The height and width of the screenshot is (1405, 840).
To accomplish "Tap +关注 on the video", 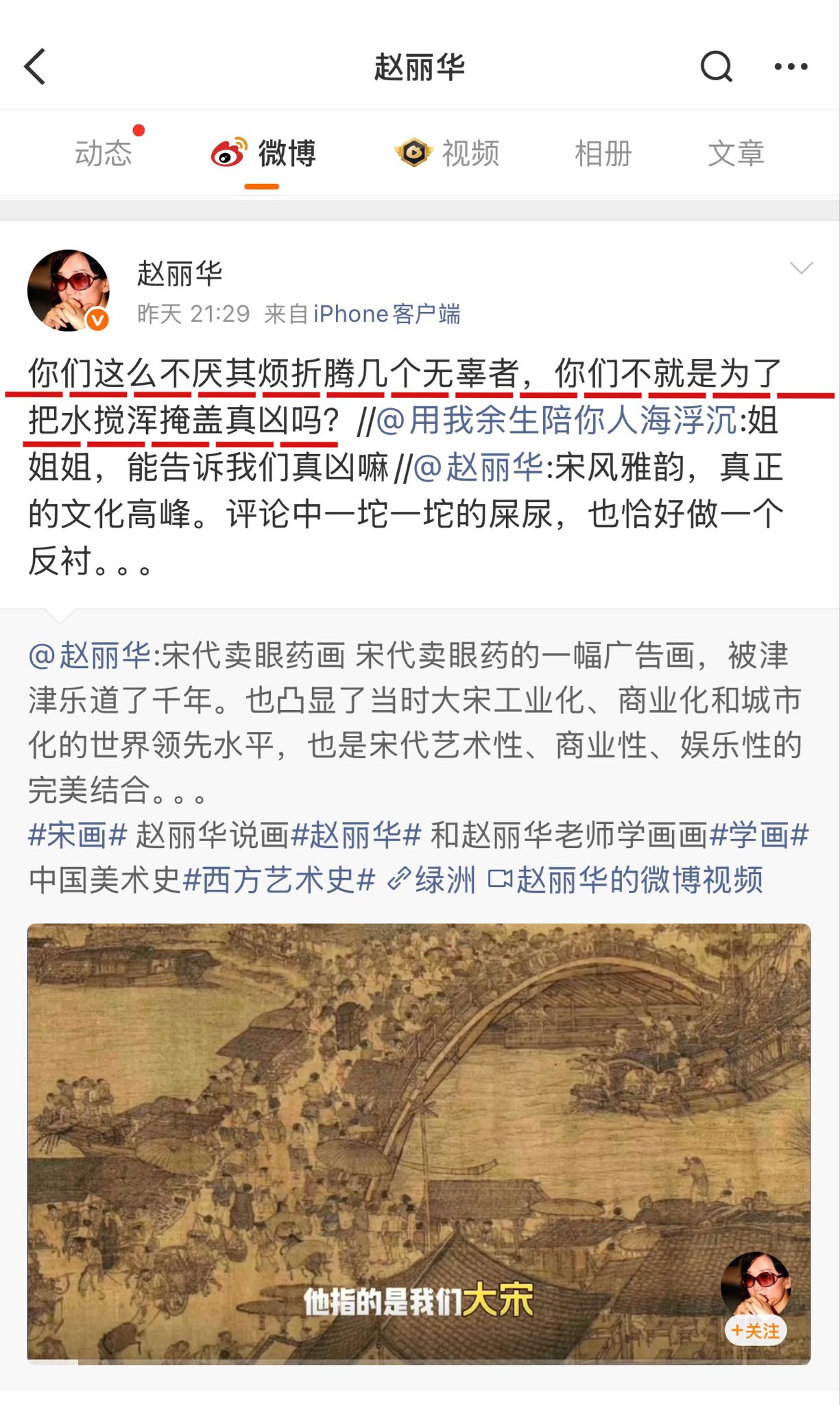I will (x=756, y=1331).
